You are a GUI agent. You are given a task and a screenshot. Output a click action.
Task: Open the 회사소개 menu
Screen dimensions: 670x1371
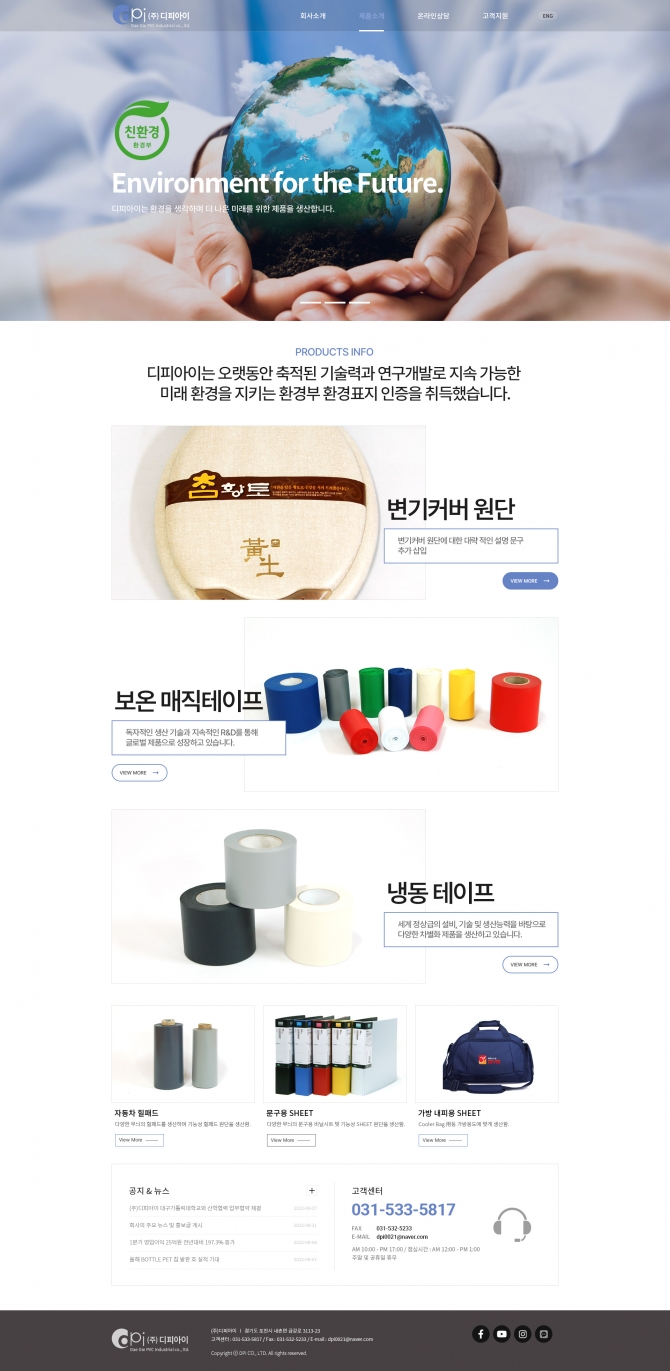point(313,16)
